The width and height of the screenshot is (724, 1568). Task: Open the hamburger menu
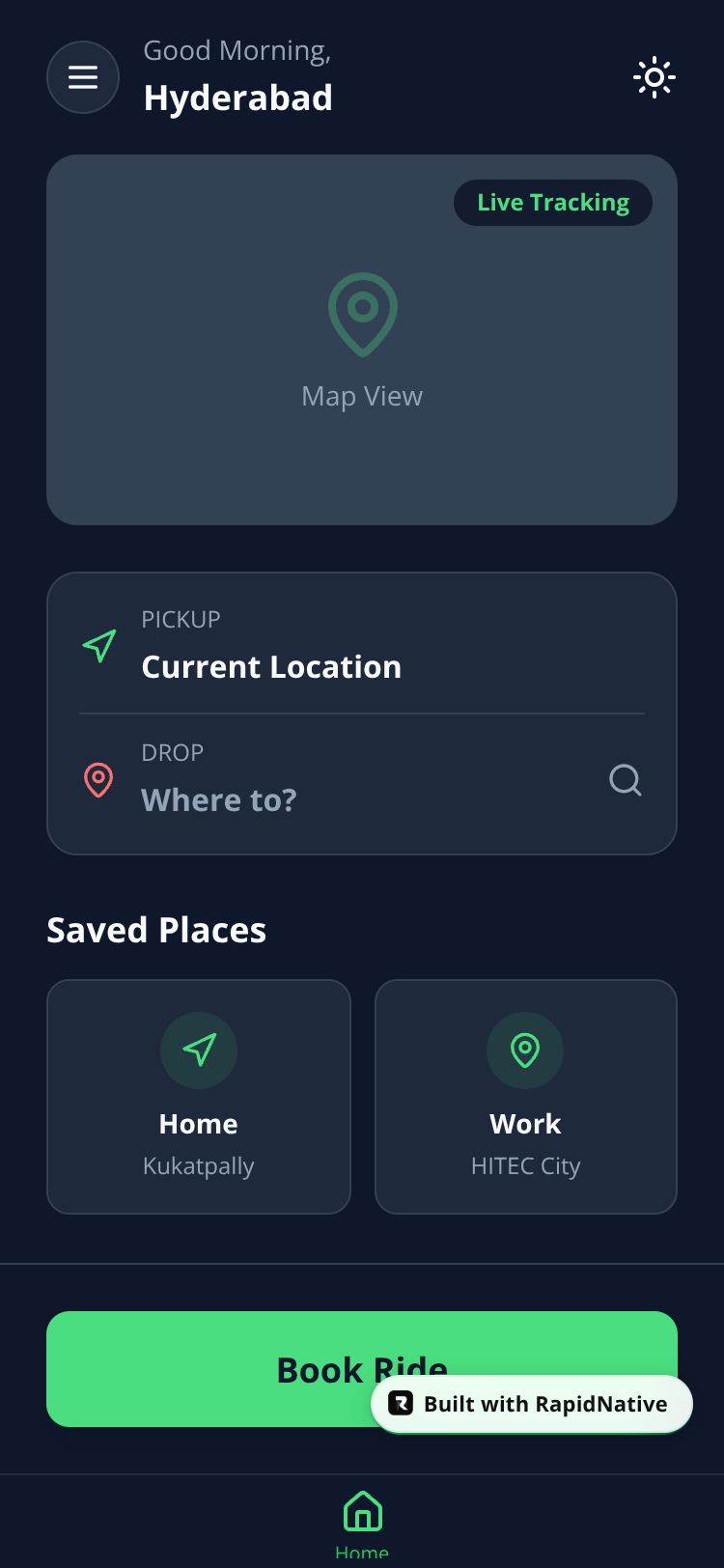[x=83, y=77]
